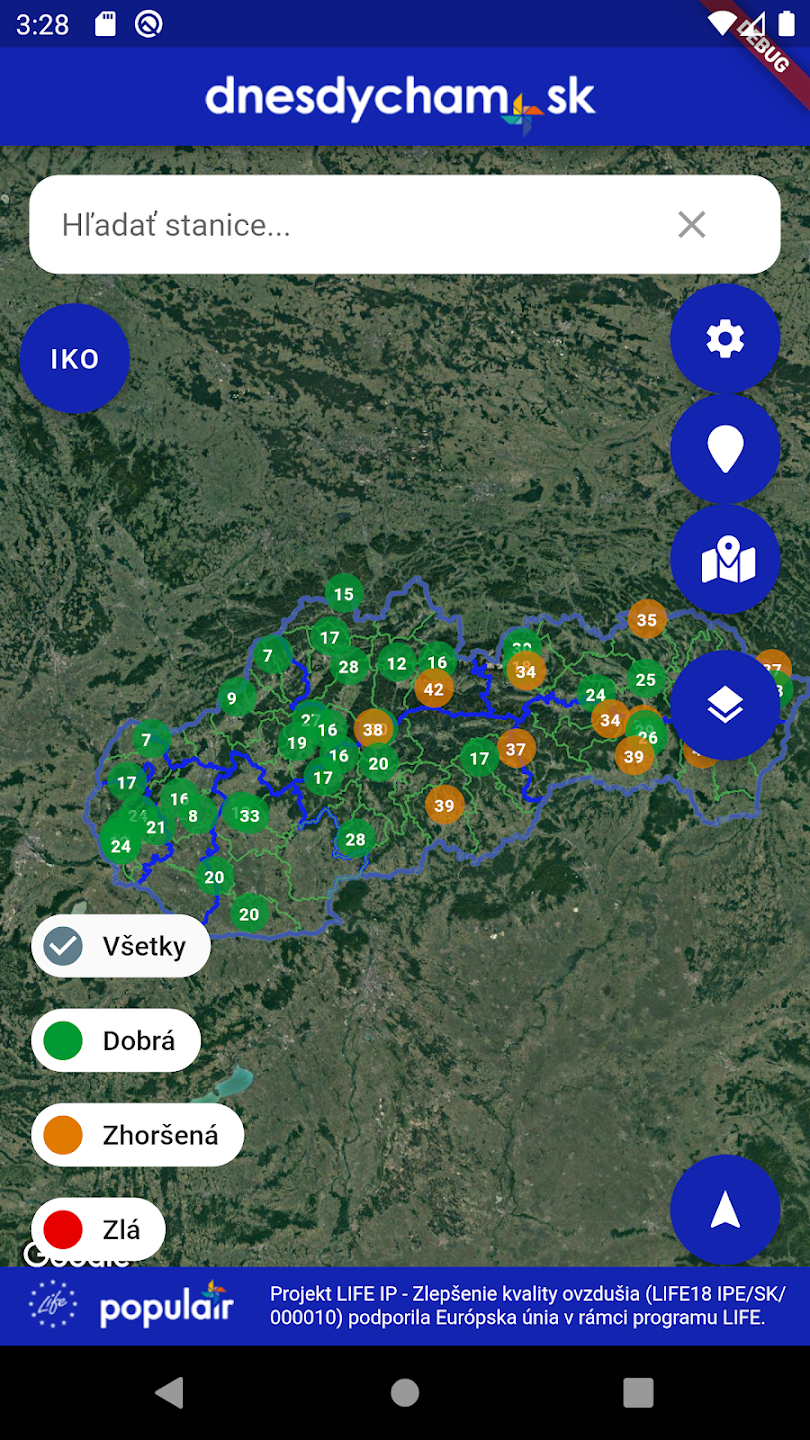Filter stations by Zlá quality
Viewport: 810px width, 1440px height.
(98, 1229)
